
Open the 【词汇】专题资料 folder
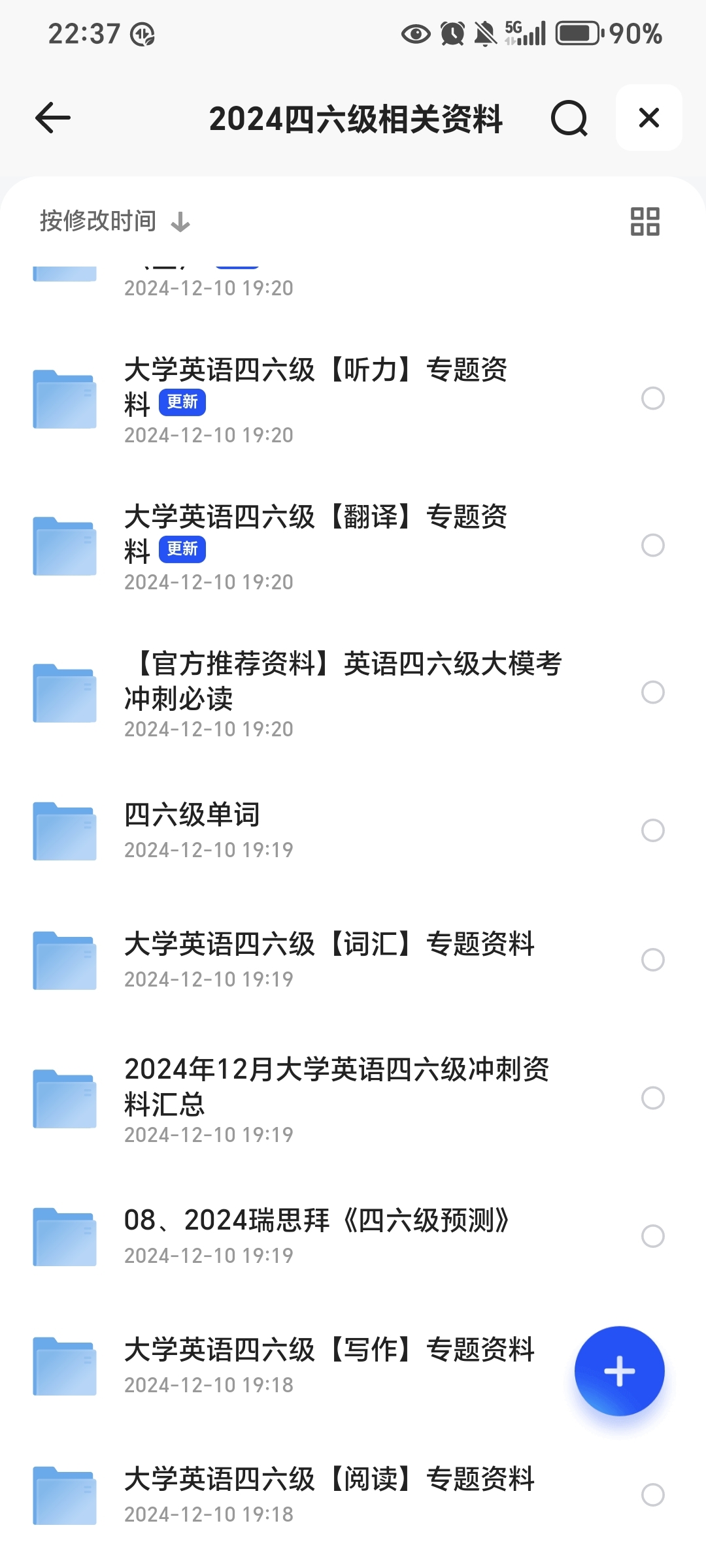(329, 945)
